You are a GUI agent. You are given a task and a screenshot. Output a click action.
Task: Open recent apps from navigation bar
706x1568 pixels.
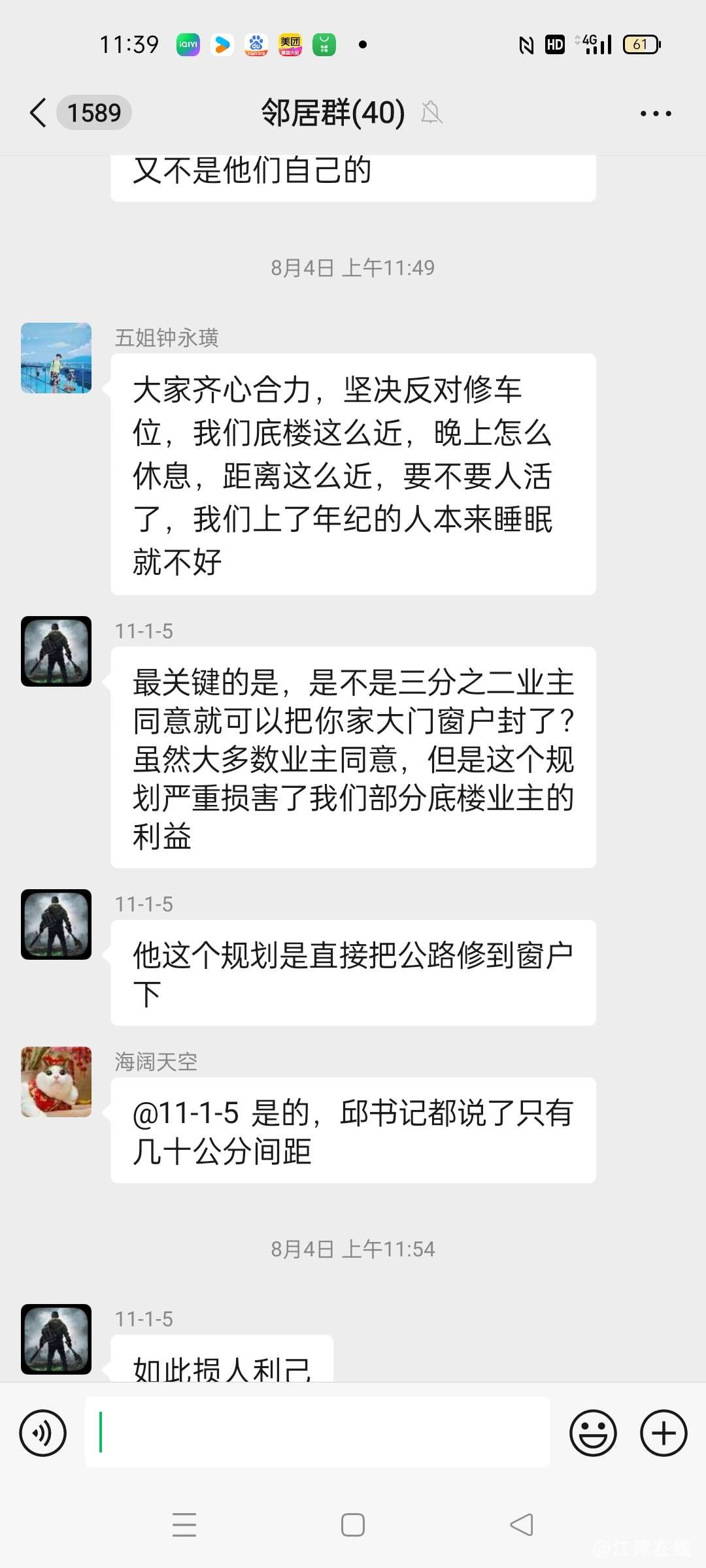[x=184, y=1525]
